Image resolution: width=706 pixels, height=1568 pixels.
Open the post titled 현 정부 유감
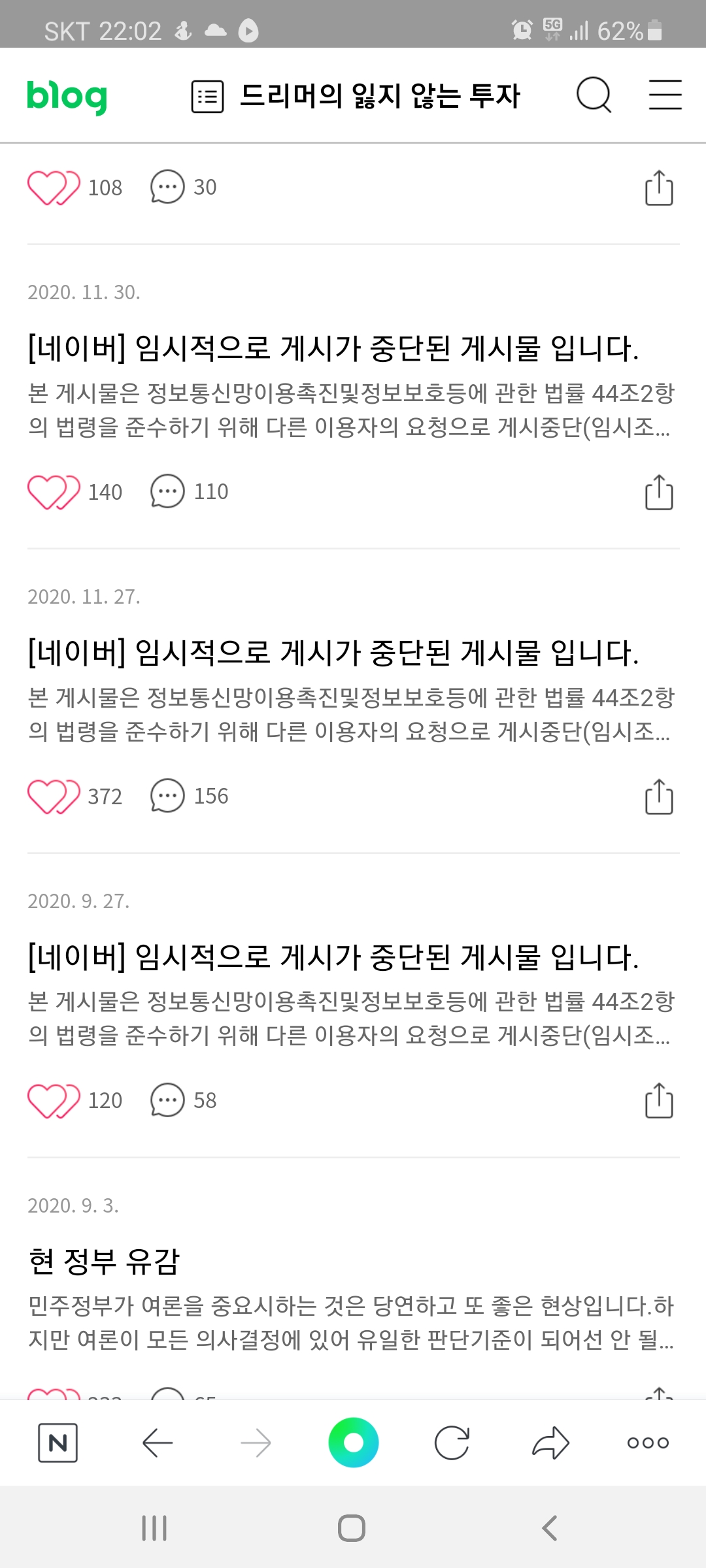click(104, 1261)
